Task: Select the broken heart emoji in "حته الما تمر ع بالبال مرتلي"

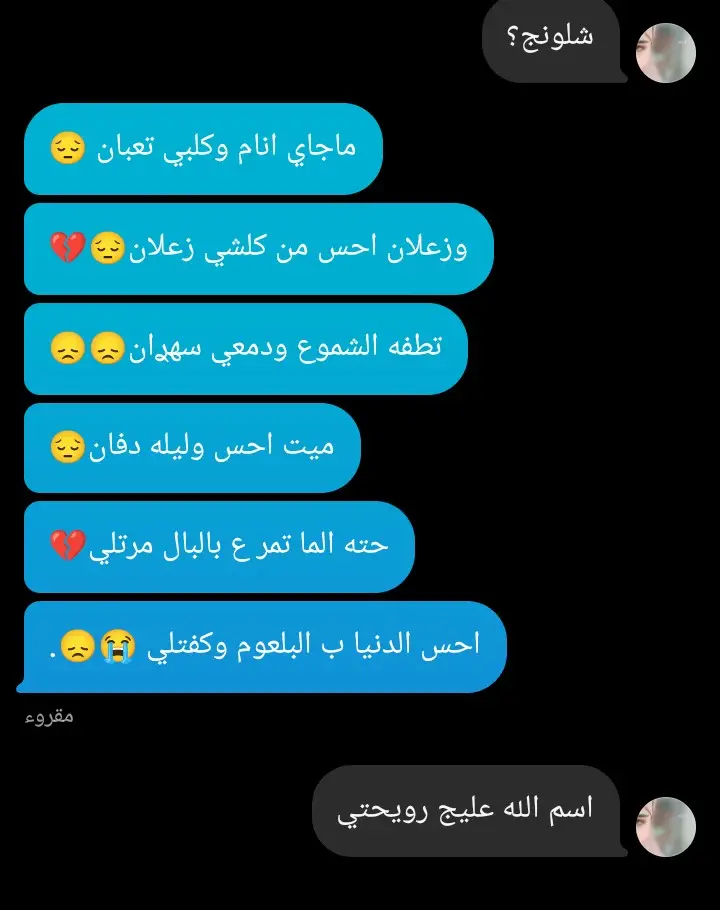Action: click(67, 547)
